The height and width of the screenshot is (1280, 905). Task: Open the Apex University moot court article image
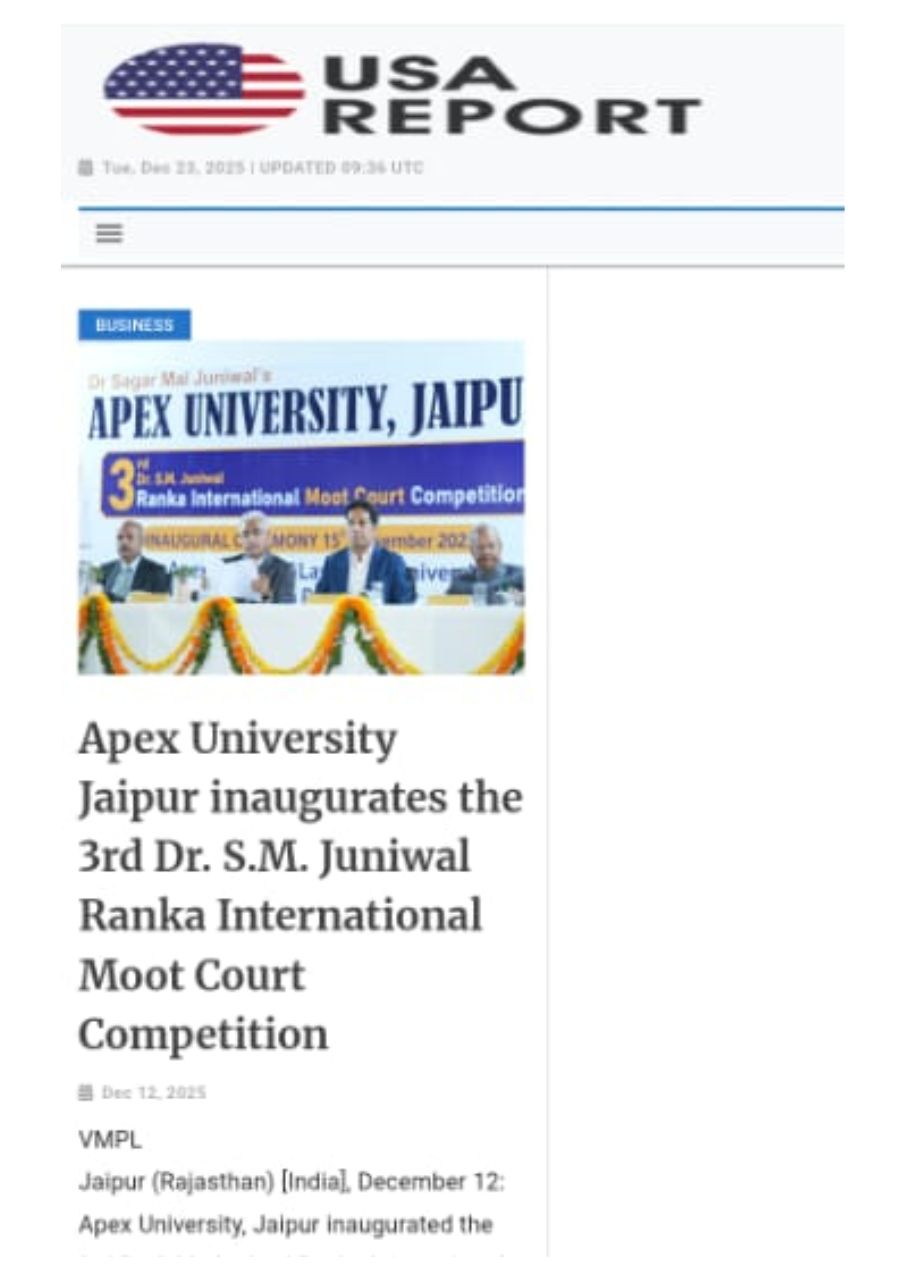click(301, 508)
